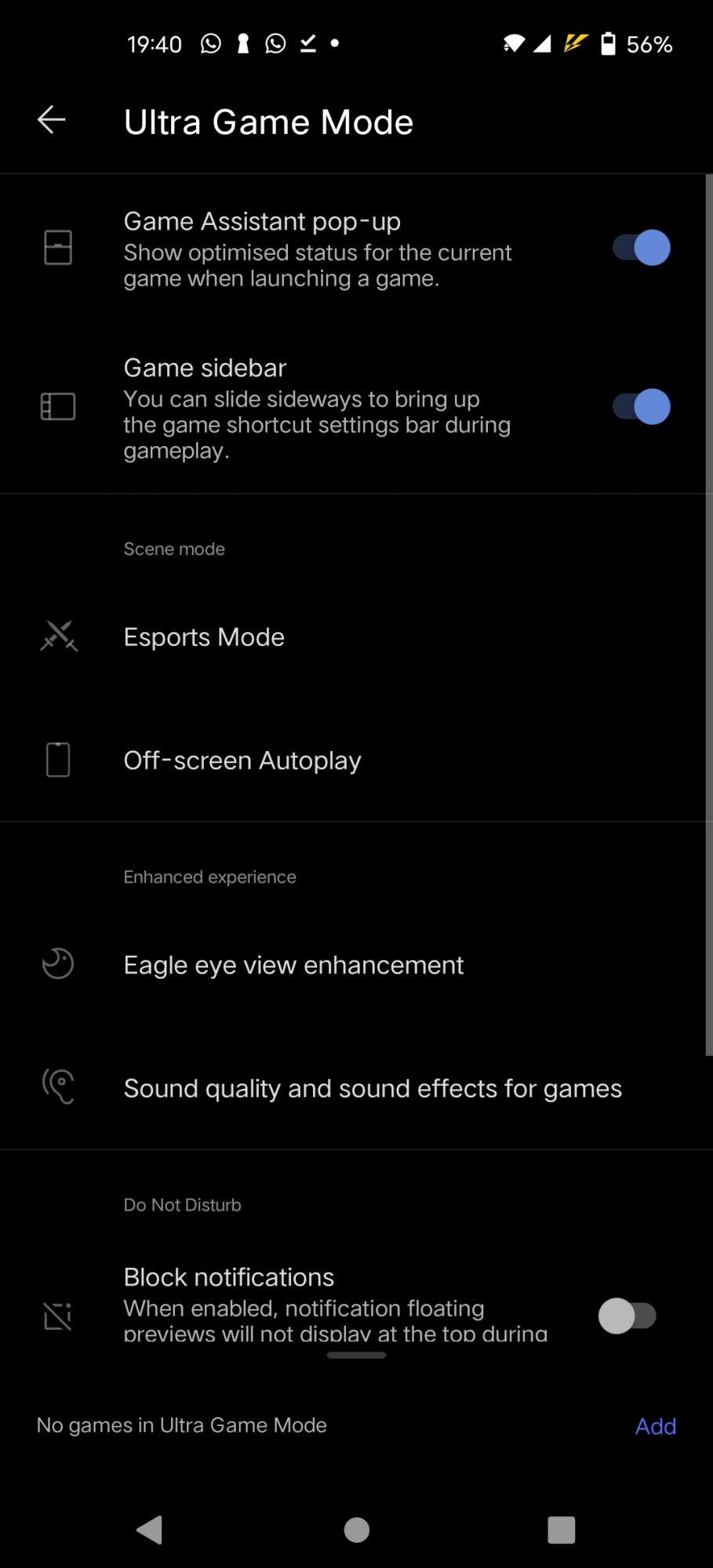713x1568 pixels.
Task: Add a game to Ultra Game Mode
Action: [x=655, y=1426]
